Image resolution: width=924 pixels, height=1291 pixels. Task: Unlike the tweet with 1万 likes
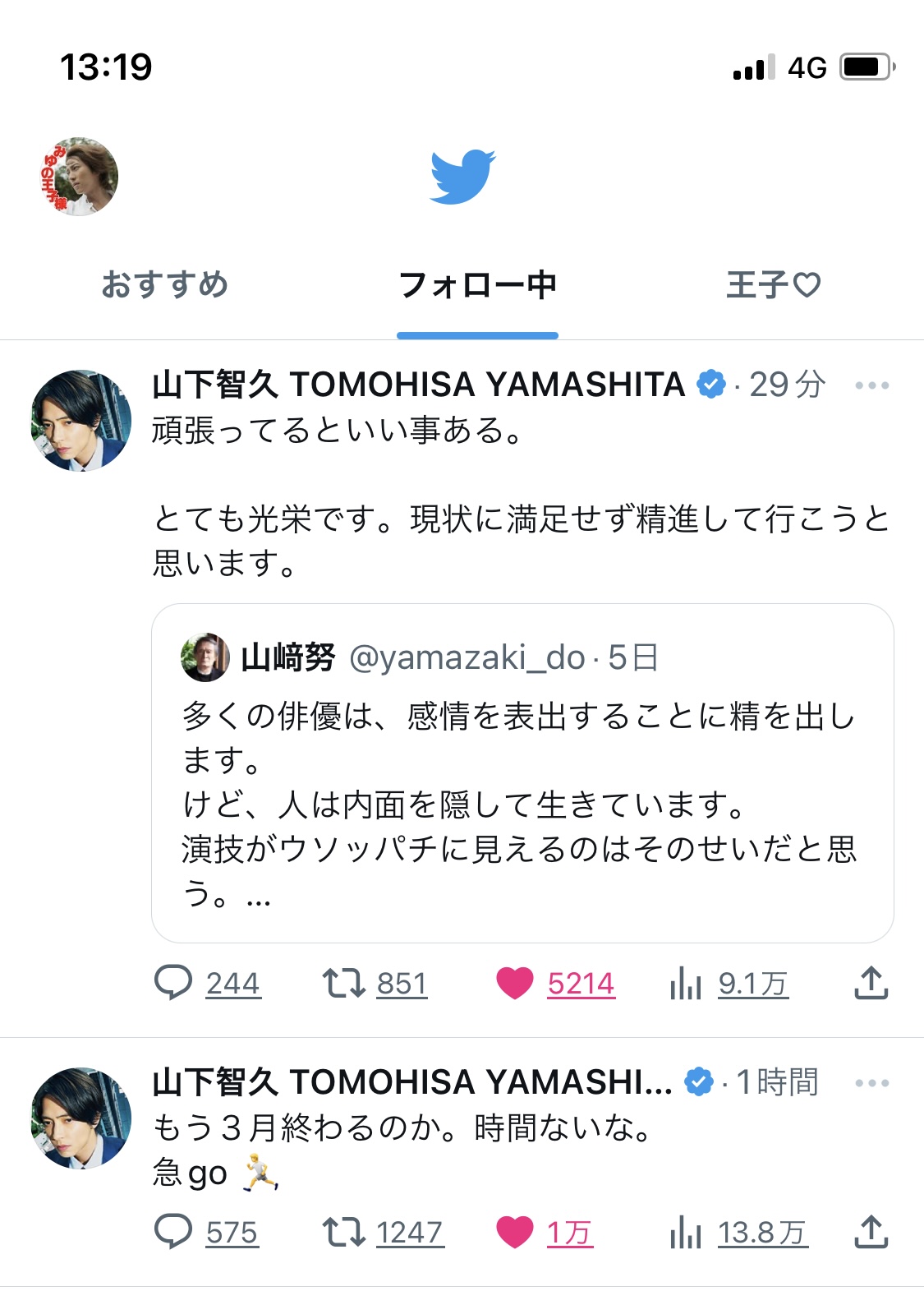[515, 1232]
